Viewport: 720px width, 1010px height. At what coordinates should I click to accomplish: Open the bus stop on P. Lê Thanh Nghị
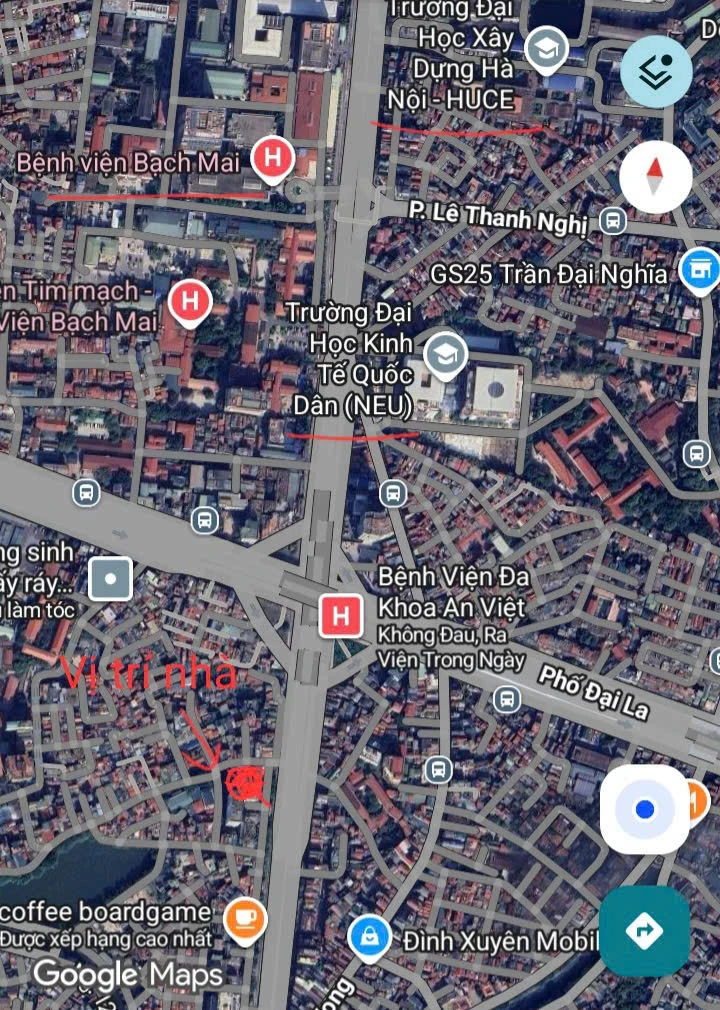pyautogui.click(x=613, y=220)
